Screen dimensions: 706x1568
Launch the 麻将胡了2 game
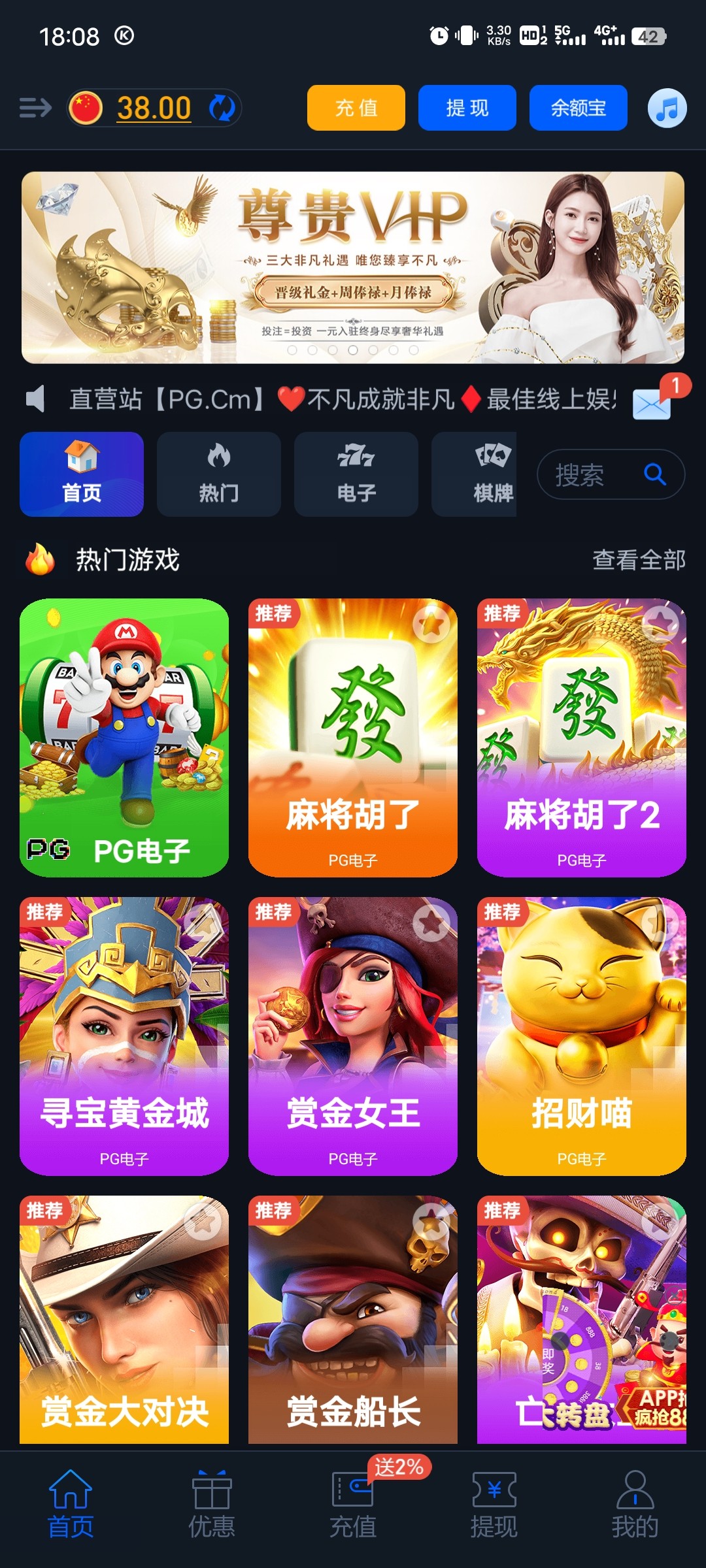click(582, 738)
